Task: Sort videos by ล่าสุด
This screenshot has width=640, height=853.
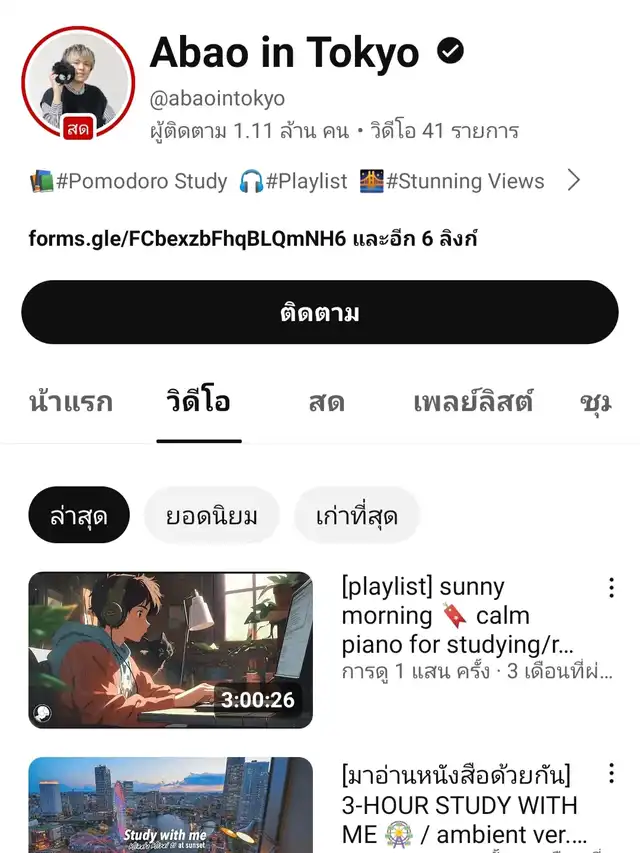Action: [79, 515]
